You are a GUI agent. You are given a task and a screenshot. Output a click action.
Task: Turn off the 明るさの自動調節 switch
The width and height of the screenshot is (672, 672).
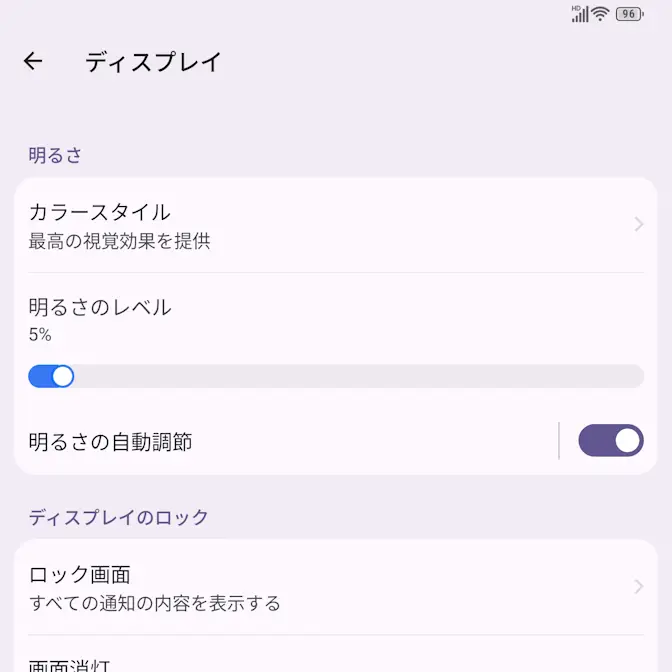click(x=610, y=440)
